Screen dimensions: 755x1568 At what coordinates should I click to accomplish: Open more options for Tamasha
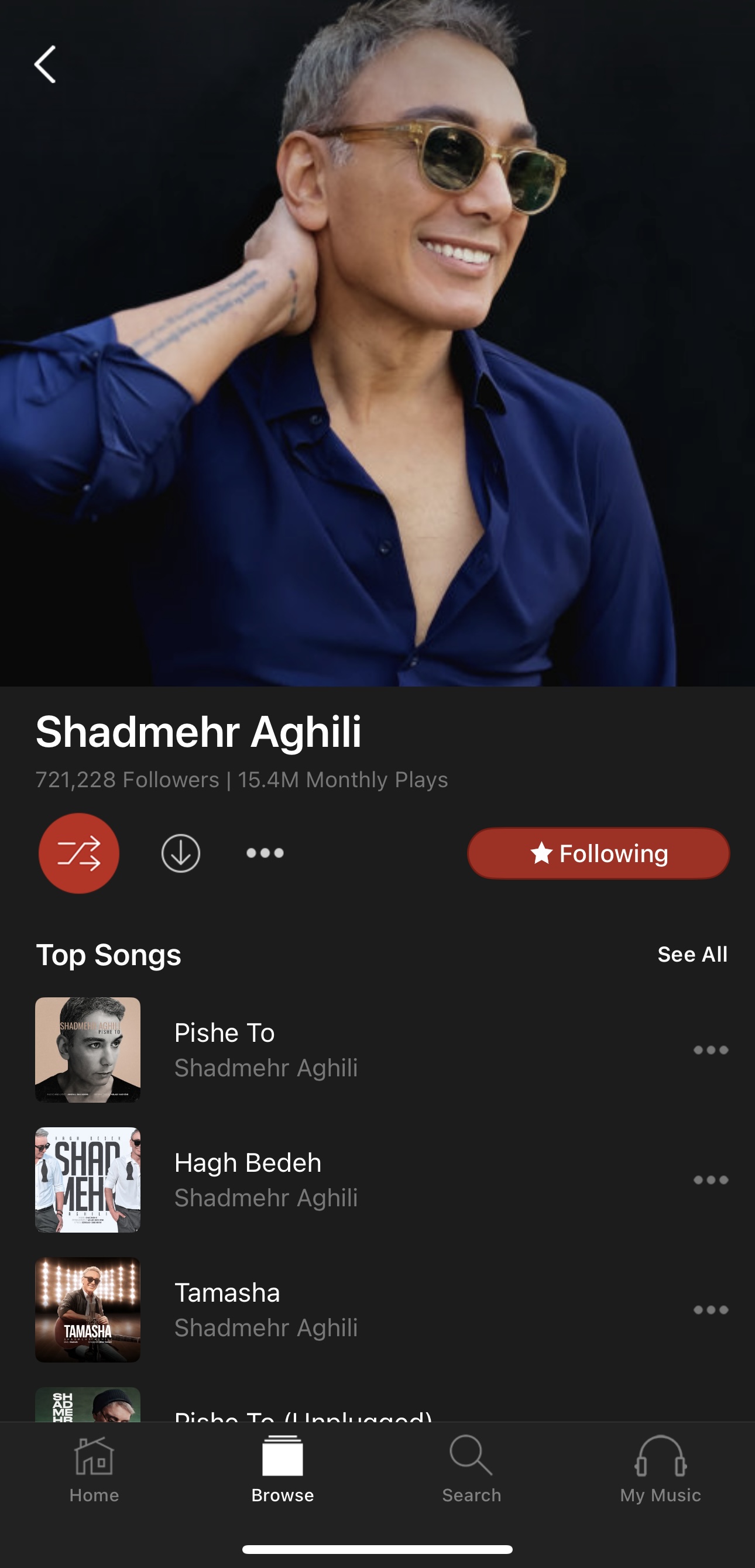point(711,1310)
